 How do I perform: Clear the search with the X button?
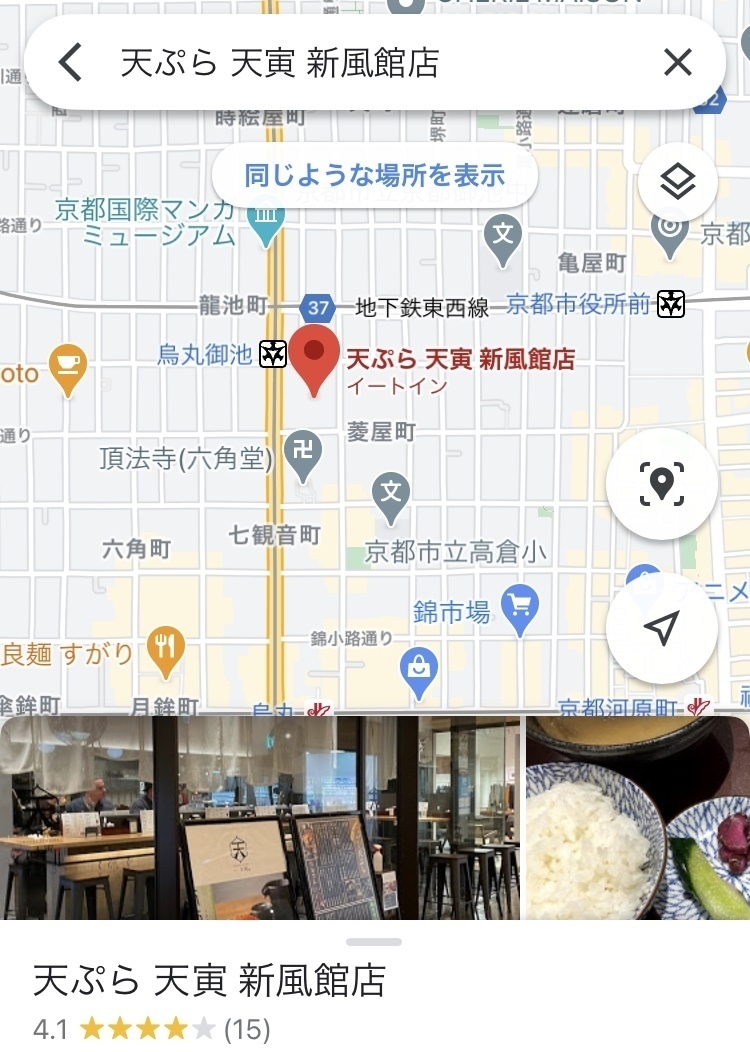pyautogui.click(x=676, y=62)
